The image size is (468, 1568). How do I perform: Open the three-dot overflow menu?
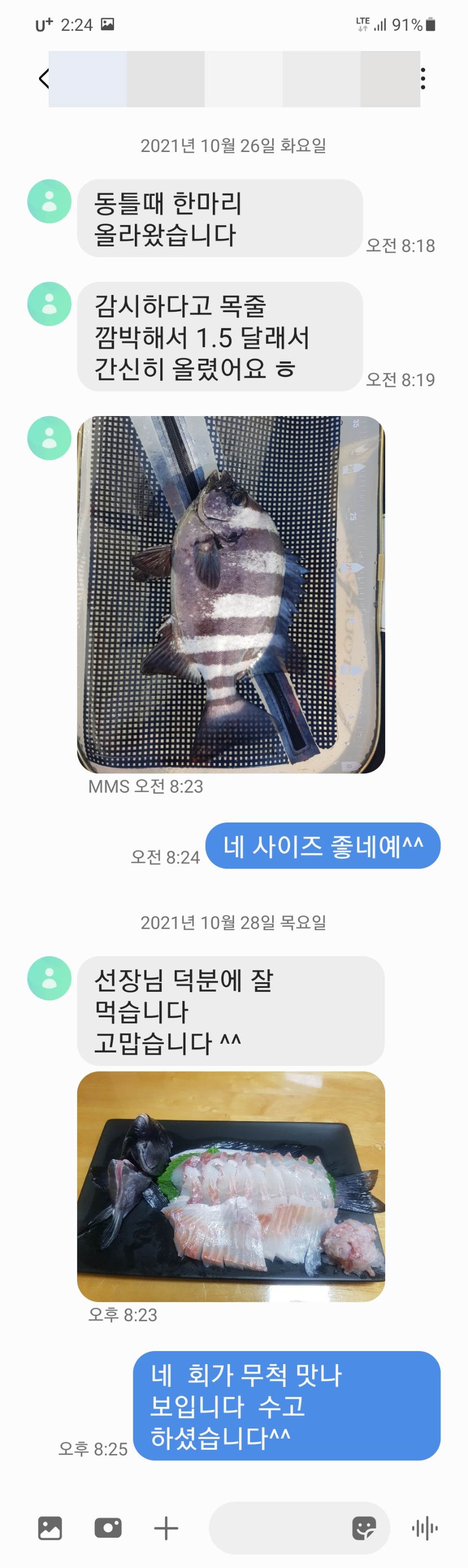tap(423, 79)
